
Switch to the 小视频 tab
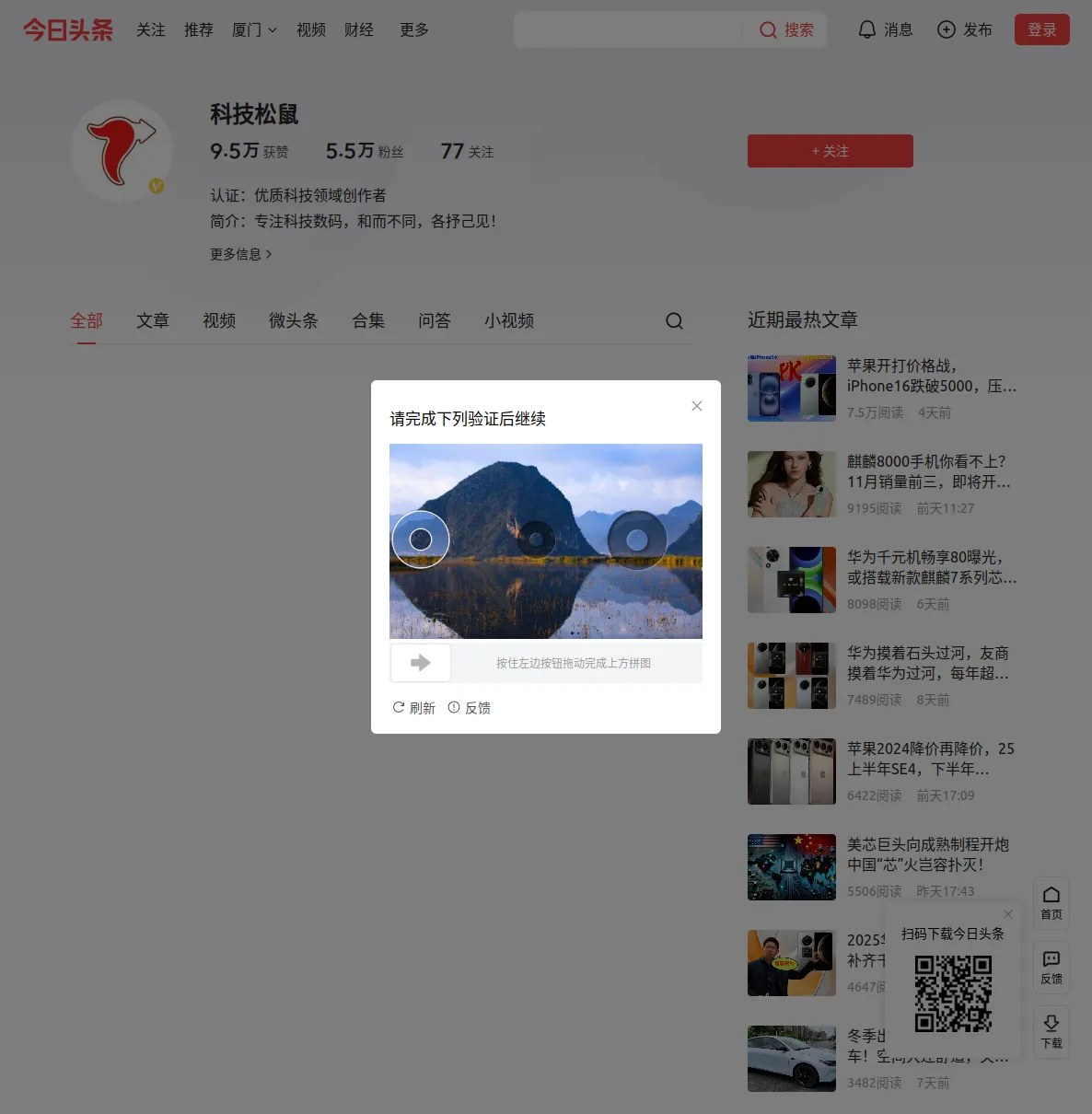(508, 320)
